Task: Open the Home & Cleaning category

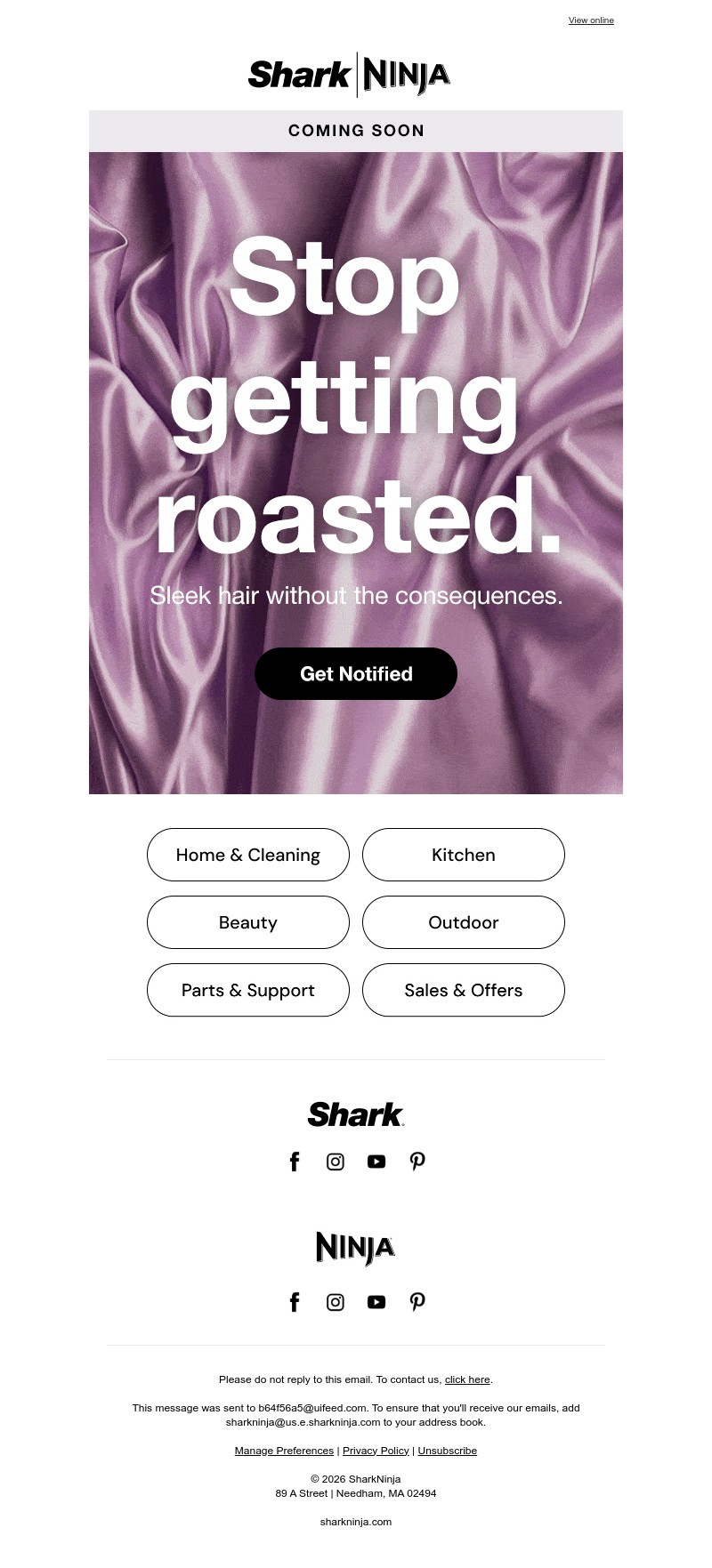Action: pos(248,855)
